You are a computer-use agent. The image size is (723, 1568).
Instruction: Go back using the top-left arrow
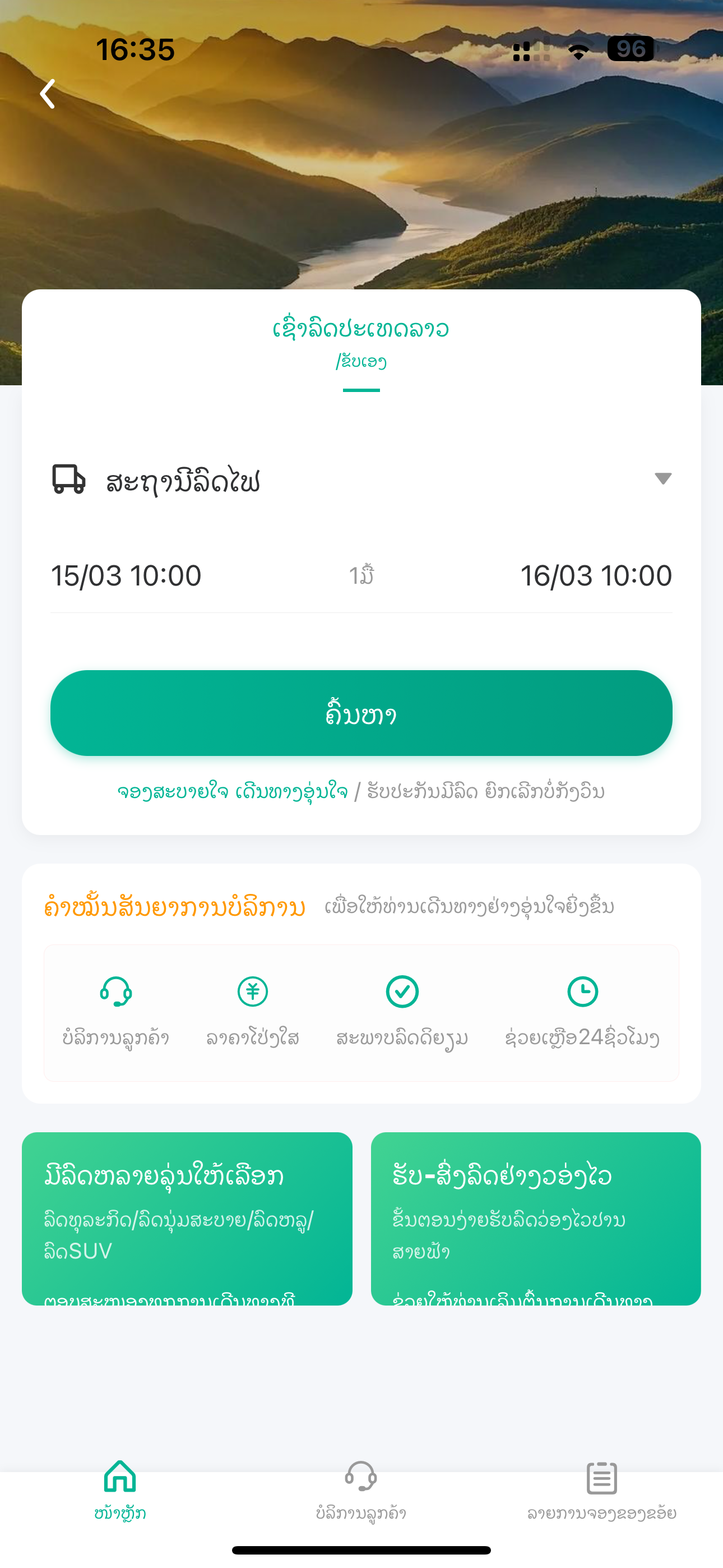click(49, 93)
